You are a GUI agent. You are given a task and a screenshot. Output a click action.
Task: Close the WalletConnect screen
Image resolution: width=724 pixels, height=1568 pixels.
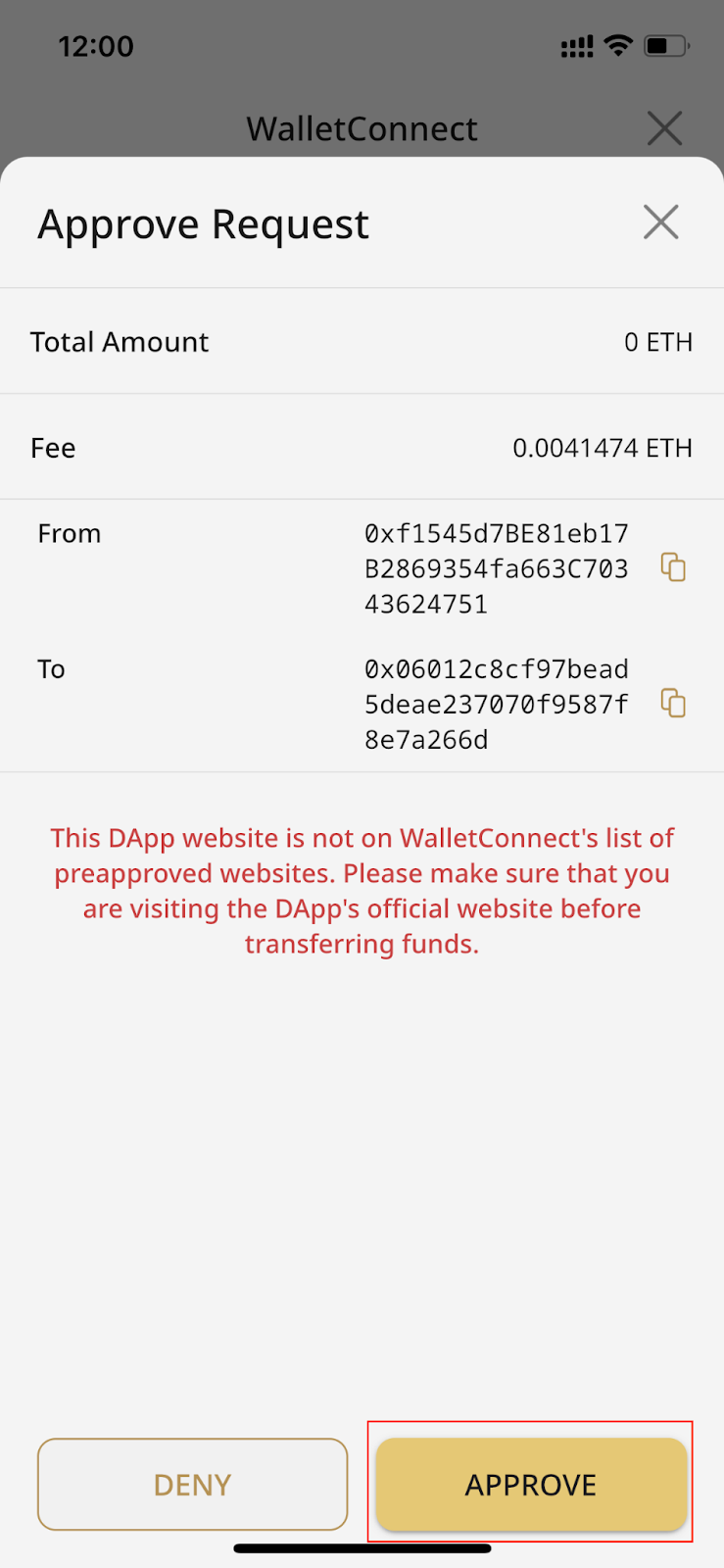(x=665, y=128)
